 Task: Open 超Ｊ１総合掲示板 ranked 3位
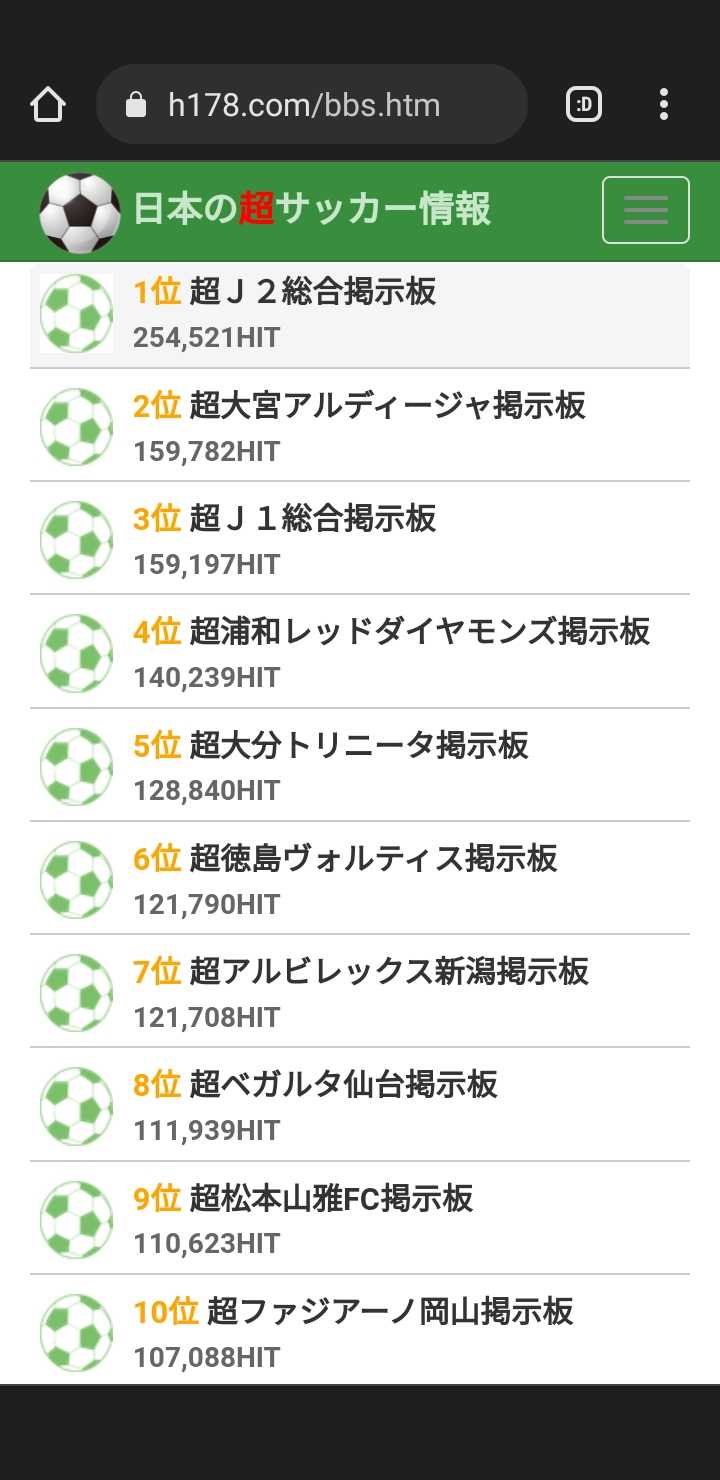[312, 518]
